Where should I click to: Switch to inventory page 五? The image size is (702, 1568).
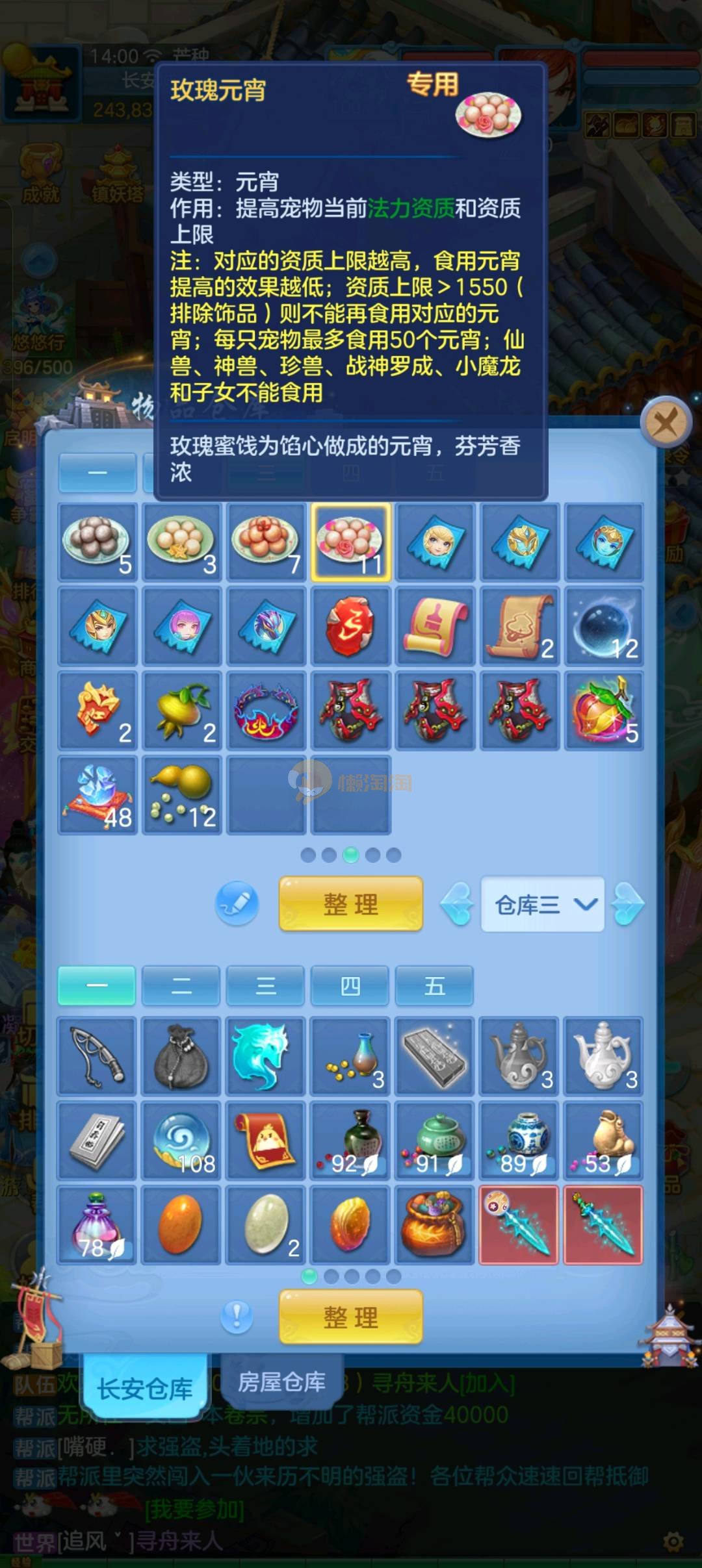434,986
